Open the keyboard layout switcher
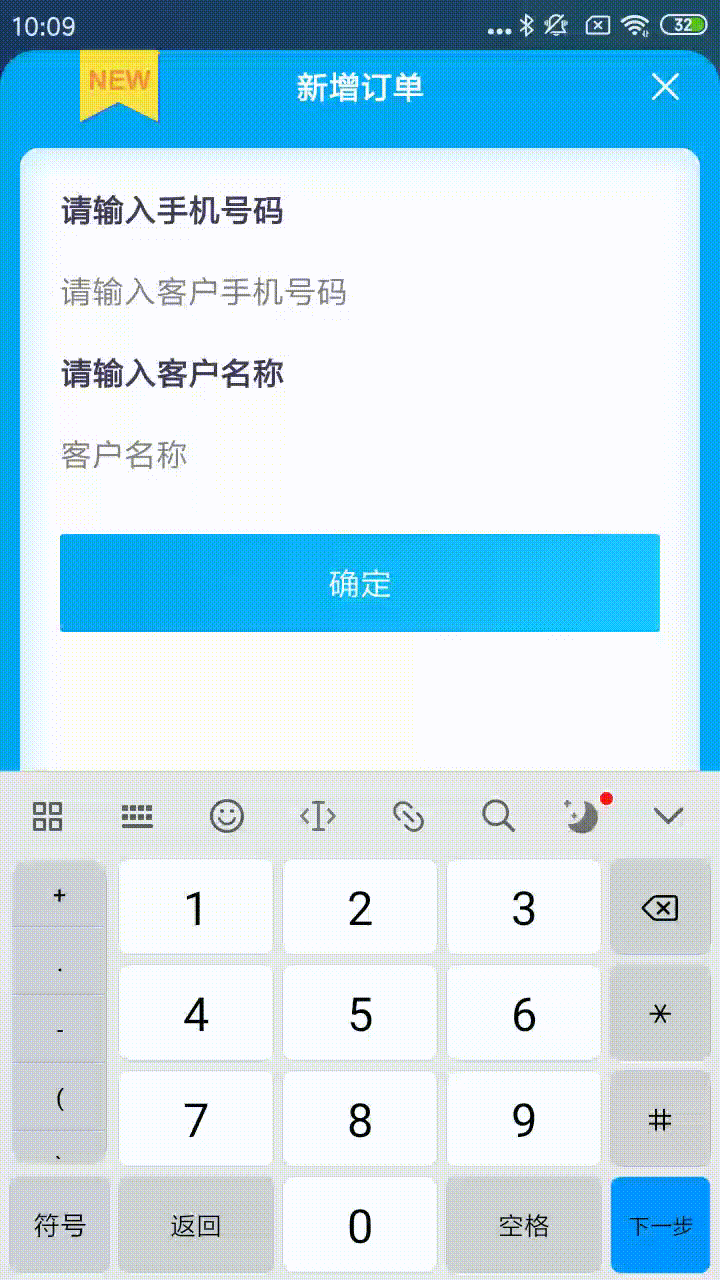The height and width of the screenshot is (1280, 720). pos(137,816)
